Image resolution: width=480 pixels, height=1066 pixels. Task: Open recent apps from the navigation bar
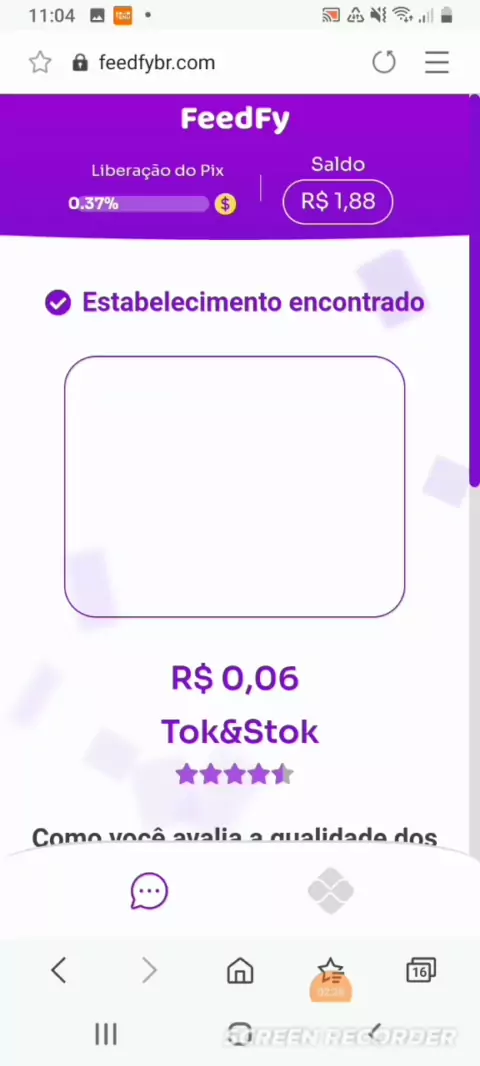[105, 1034]
